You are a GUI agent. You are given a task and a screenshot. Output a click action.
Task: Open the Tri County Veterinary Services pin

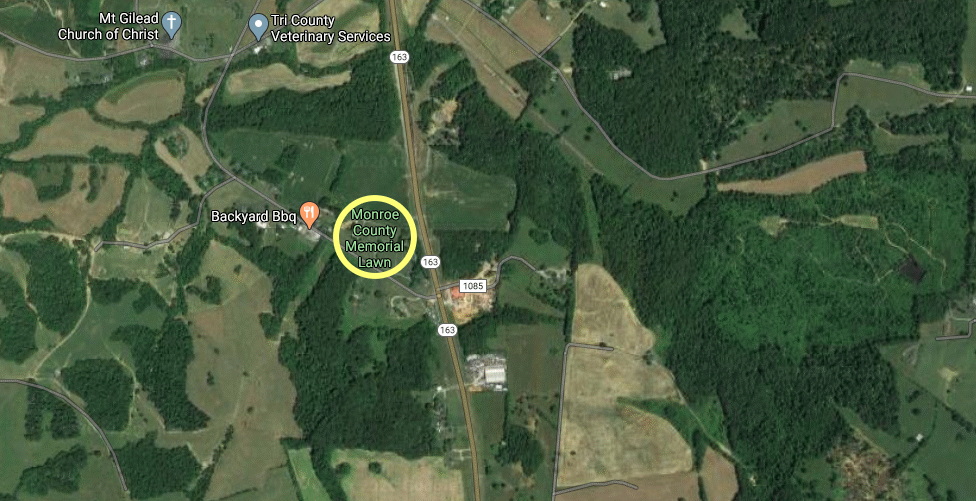258,25
